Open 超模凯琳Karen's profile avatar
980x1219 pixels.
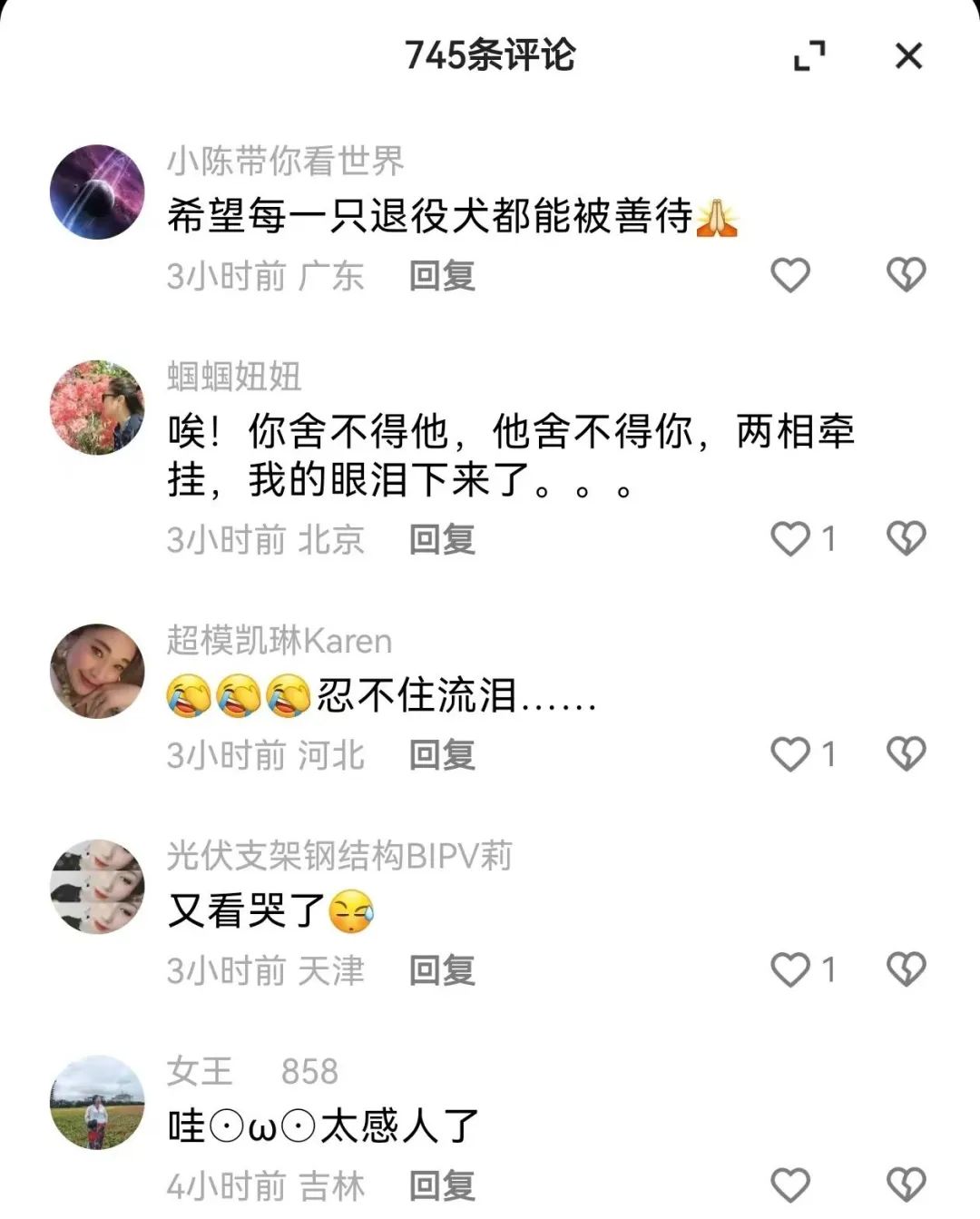97,671
